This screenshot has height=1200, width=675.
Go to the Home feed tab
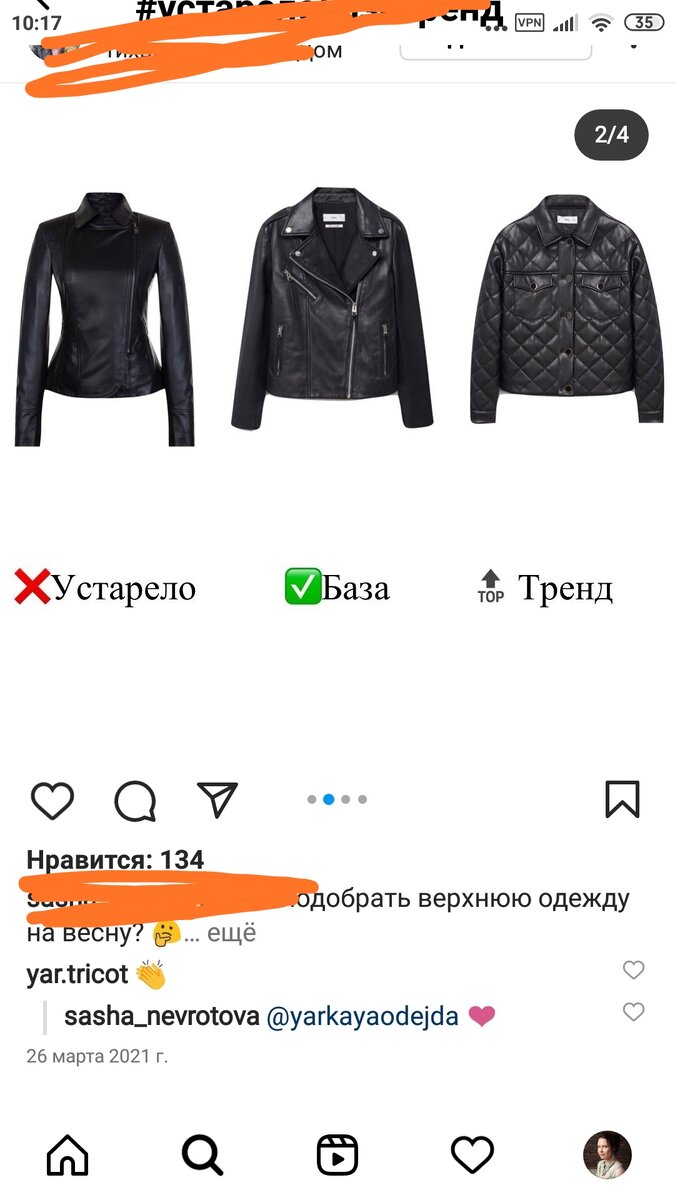tap(68, 1156)
